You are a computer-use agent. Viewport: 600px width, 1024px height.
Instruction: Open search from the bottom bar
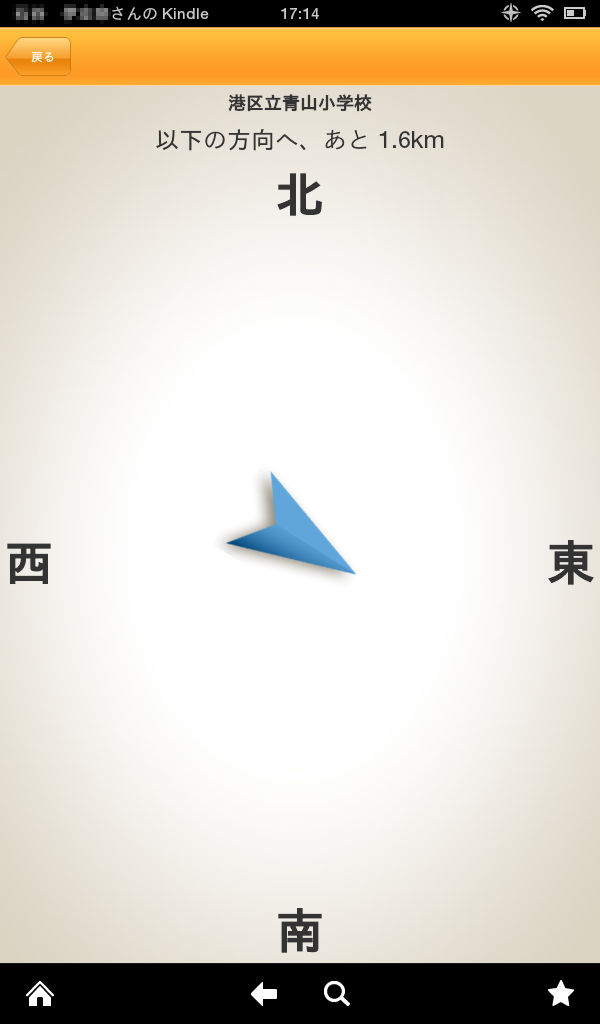(337, 993)
